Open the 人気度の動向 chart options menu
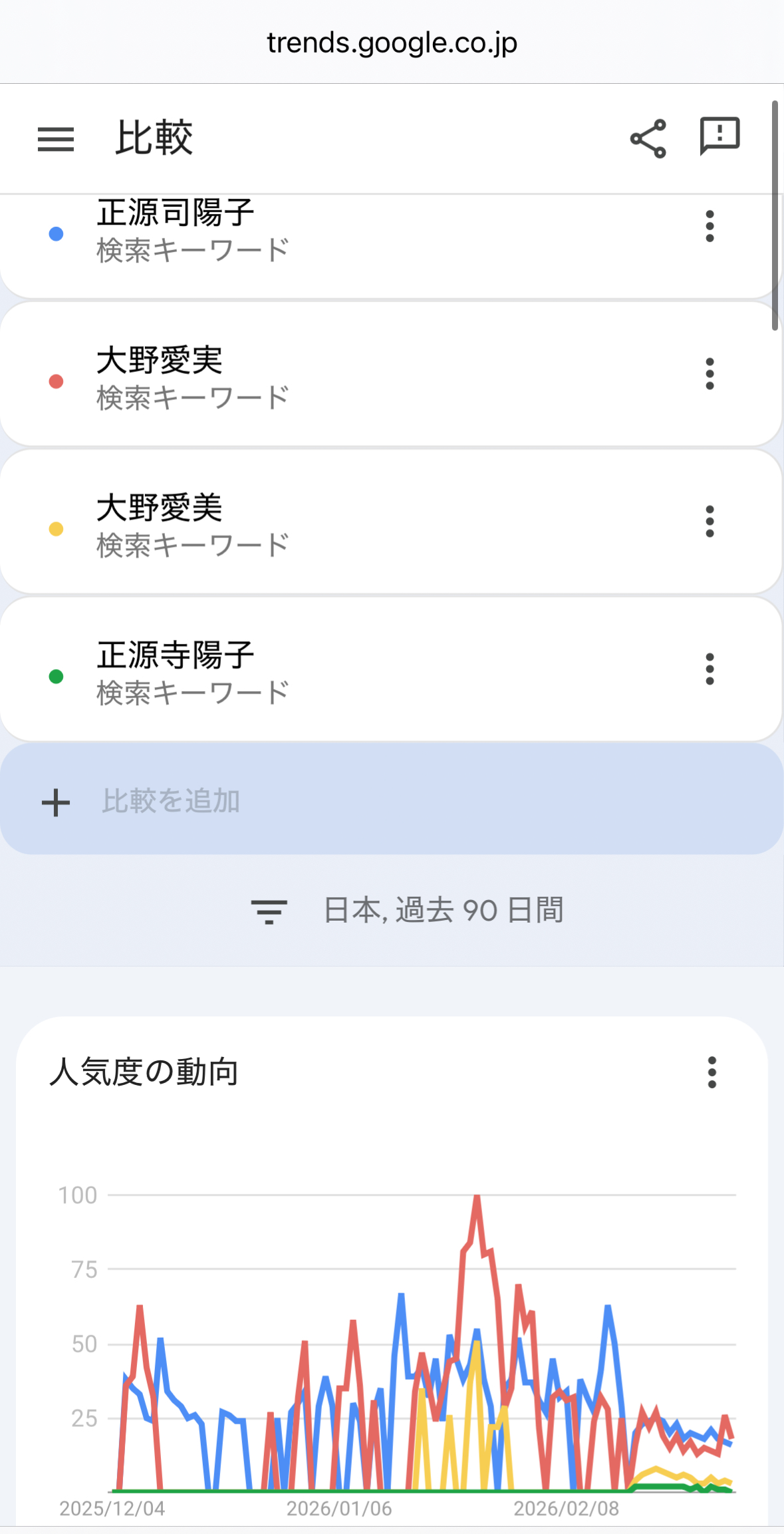784x1534 pixels. tap(712, 1072)
